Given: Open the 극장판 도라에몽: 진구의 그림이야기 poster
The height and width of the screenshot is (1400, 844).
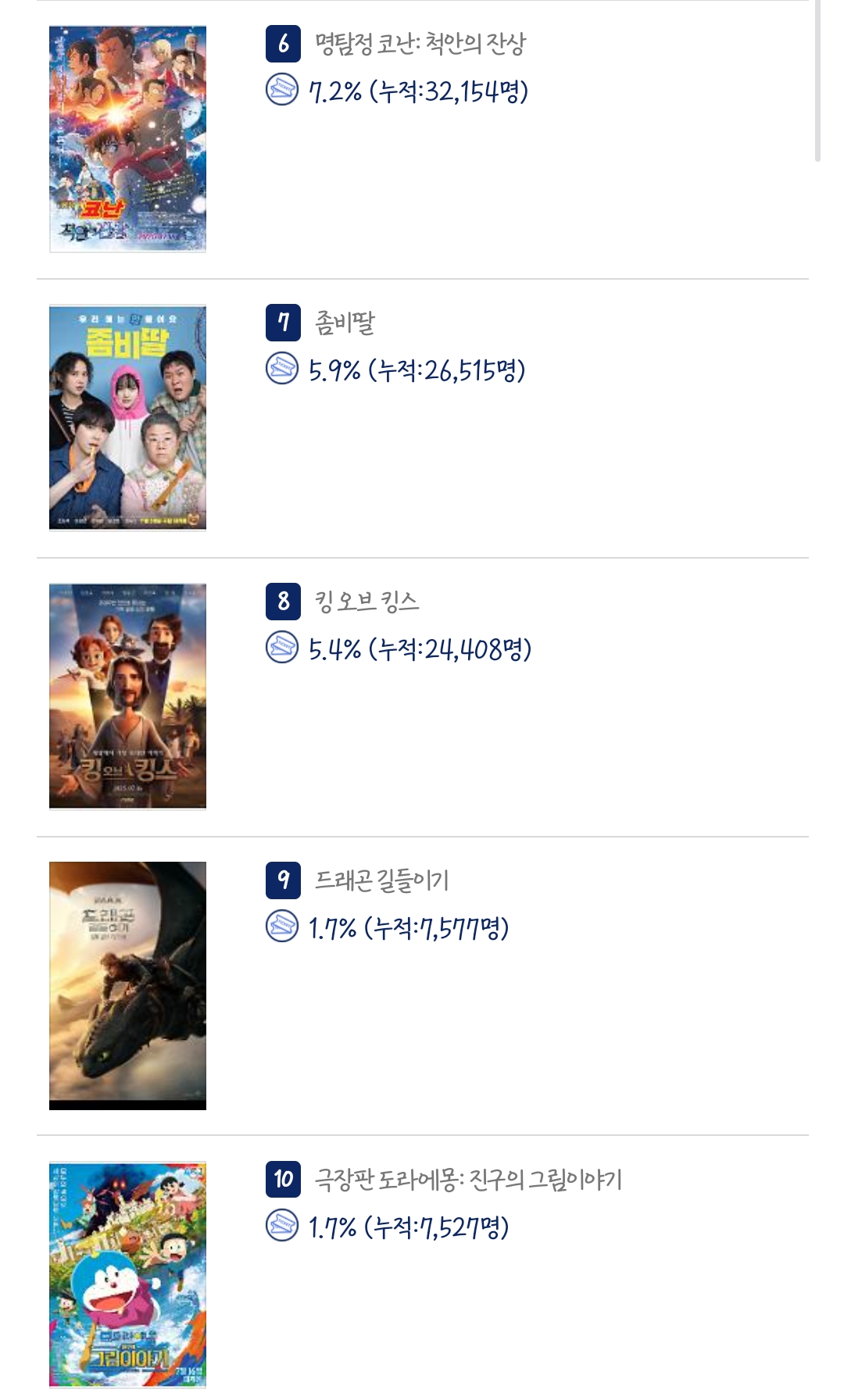Looking at the screenshot, I should 127,1274.
